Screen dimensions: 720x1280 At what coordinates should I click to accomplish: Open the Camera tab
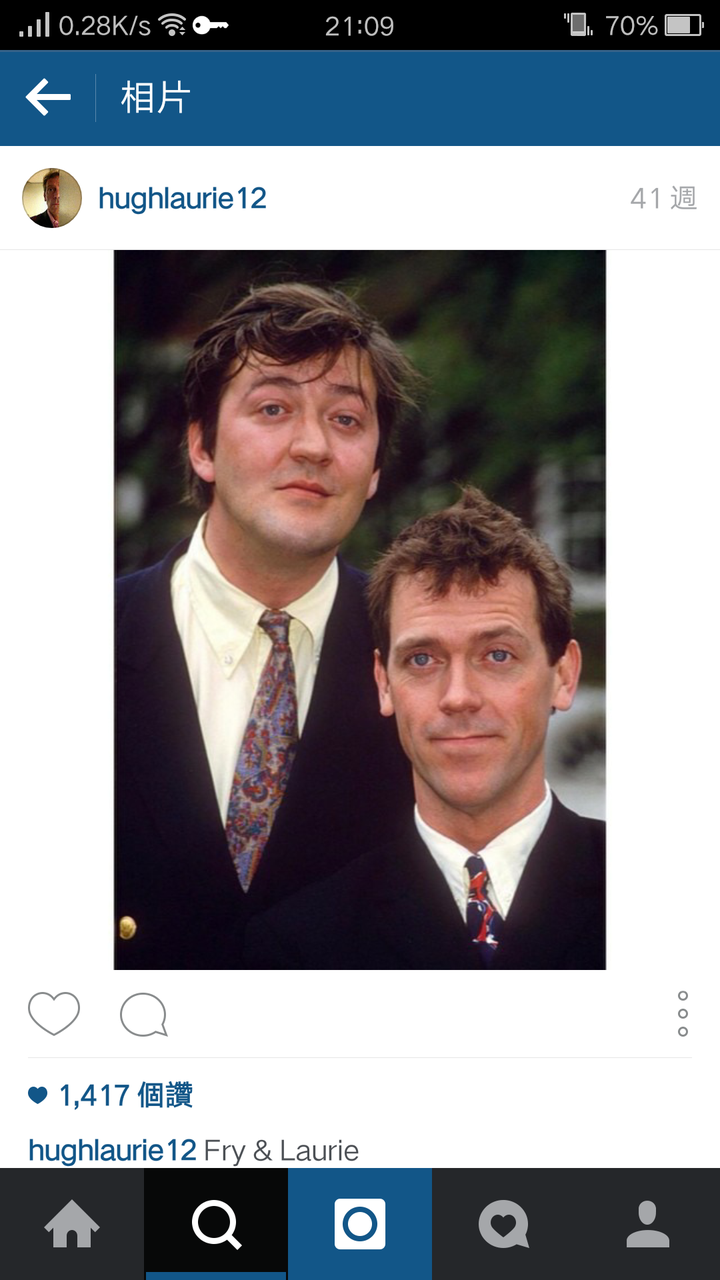click(360, 1224)
